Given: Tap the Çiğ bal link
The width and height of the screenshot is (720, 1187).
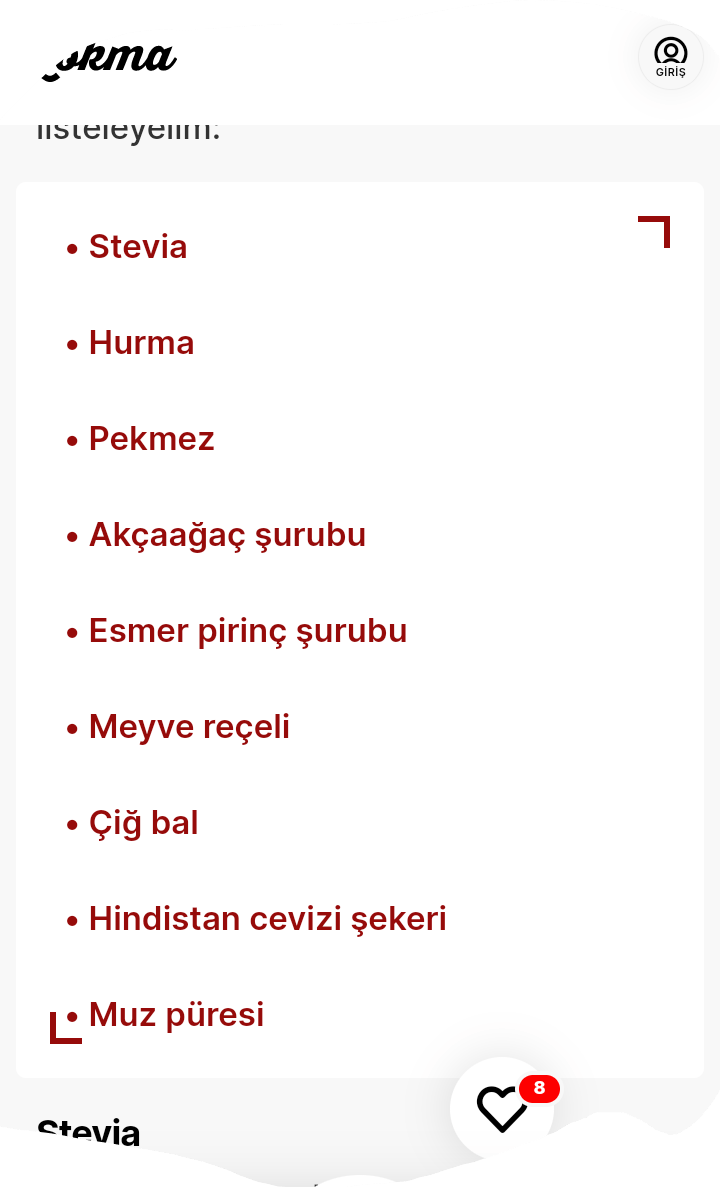Looking at the screenshot, I should 143,823.
